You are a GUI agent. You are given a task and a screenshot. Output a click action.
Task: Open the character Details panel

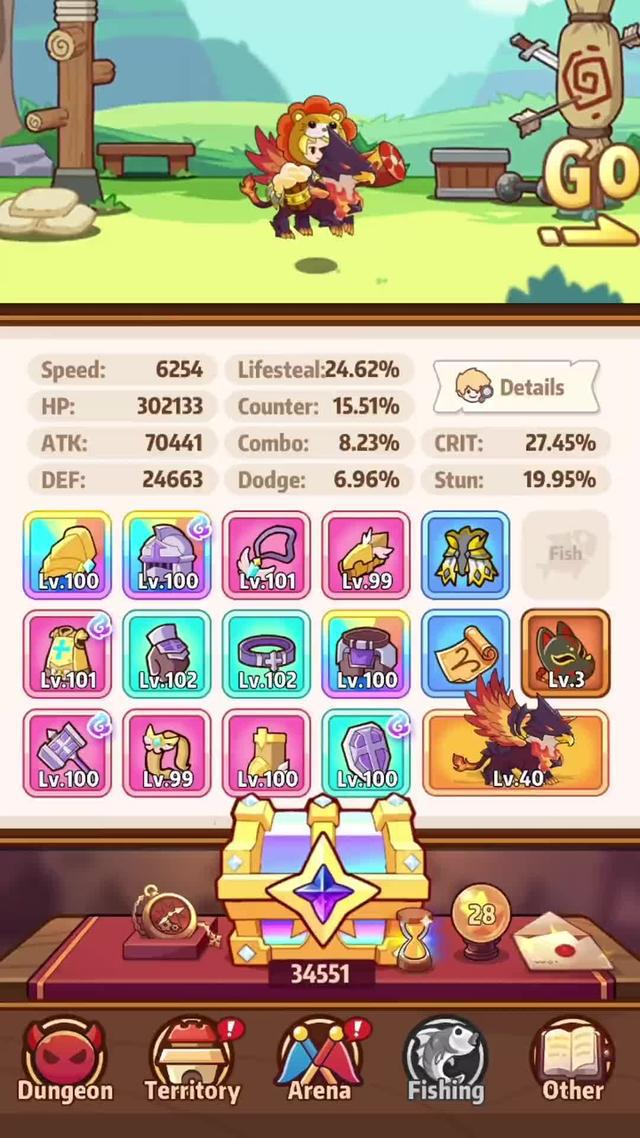click(x=516, y=388)
